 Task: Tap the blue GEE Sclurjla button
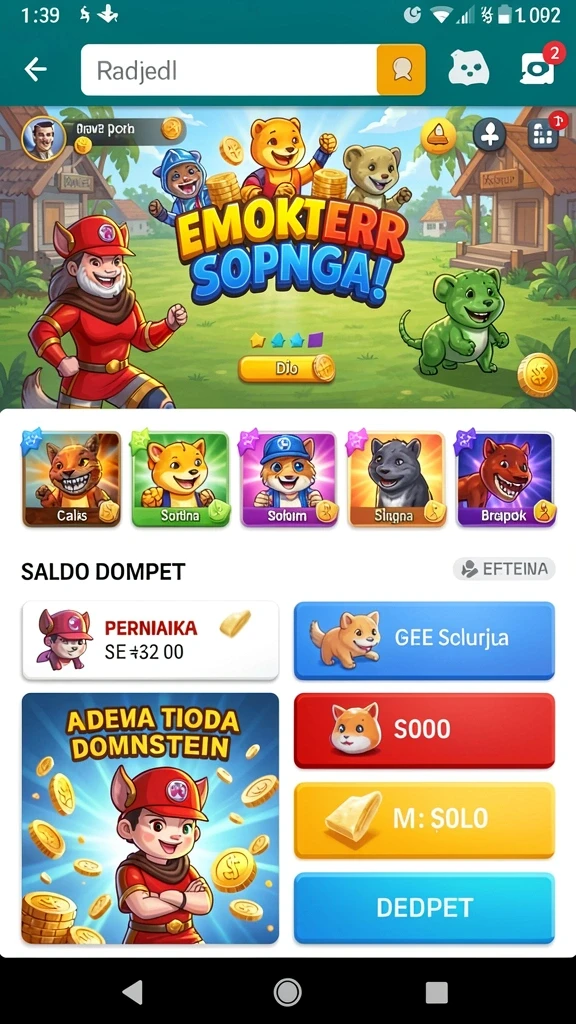(424, 641)
